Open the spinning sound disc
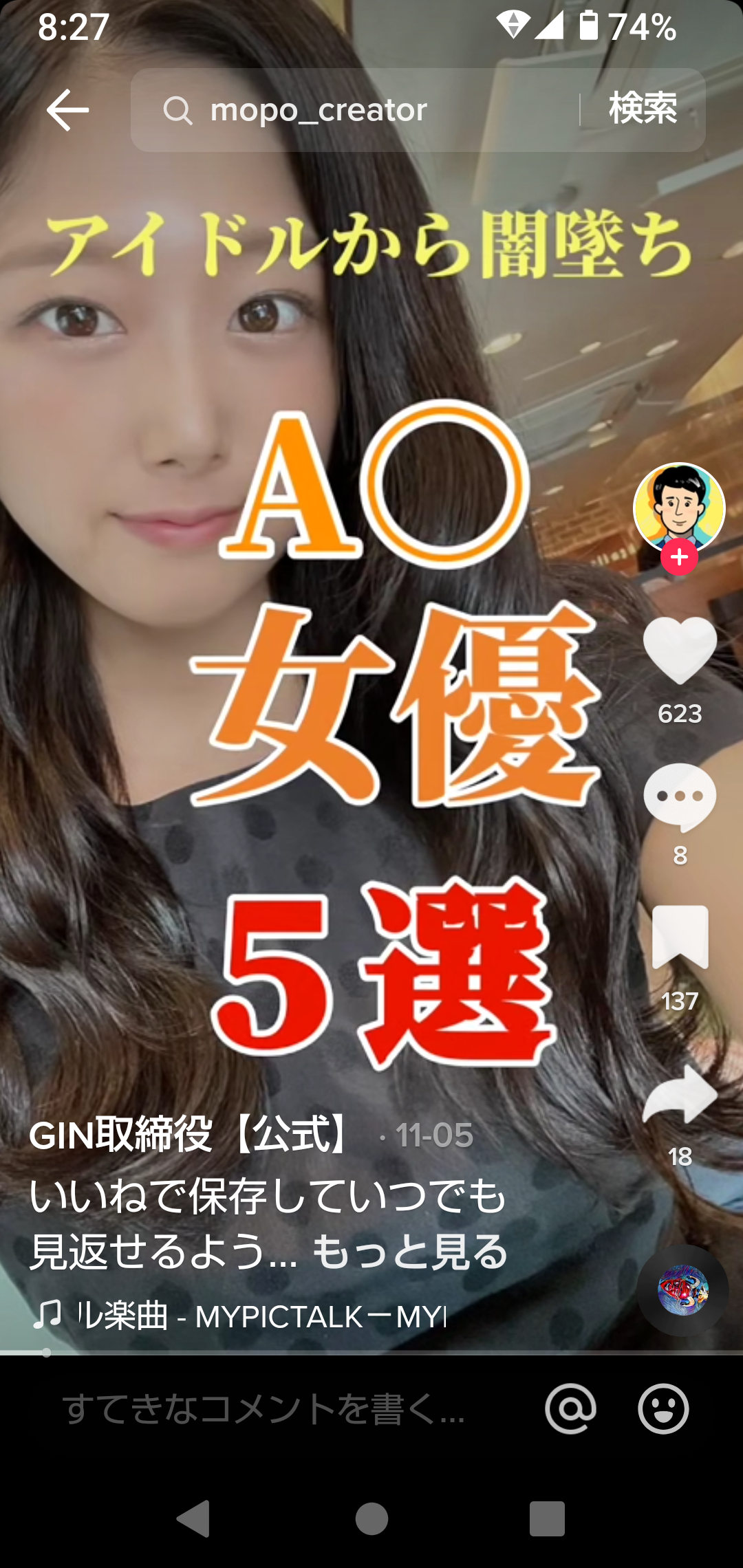Screen dimensions: 743x1568 (682, 1290)
